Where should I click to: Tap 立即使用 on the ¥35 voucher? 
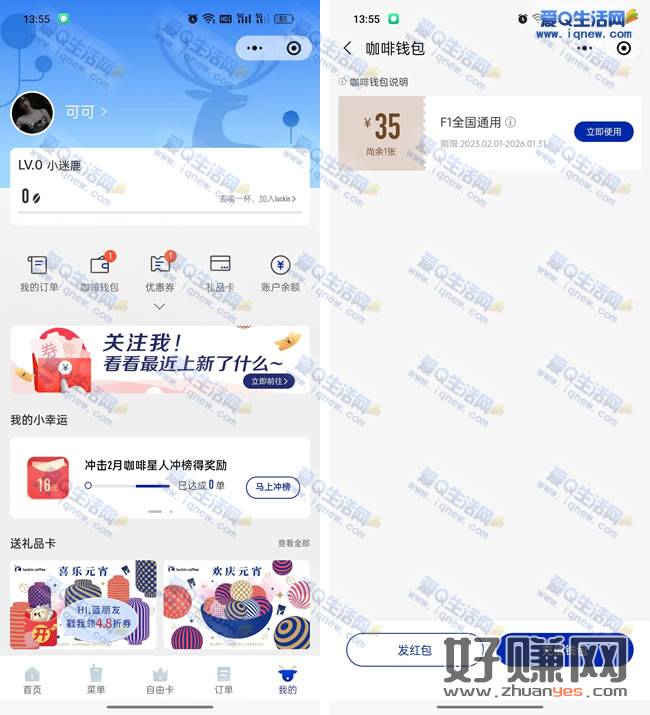click(603, 131)
